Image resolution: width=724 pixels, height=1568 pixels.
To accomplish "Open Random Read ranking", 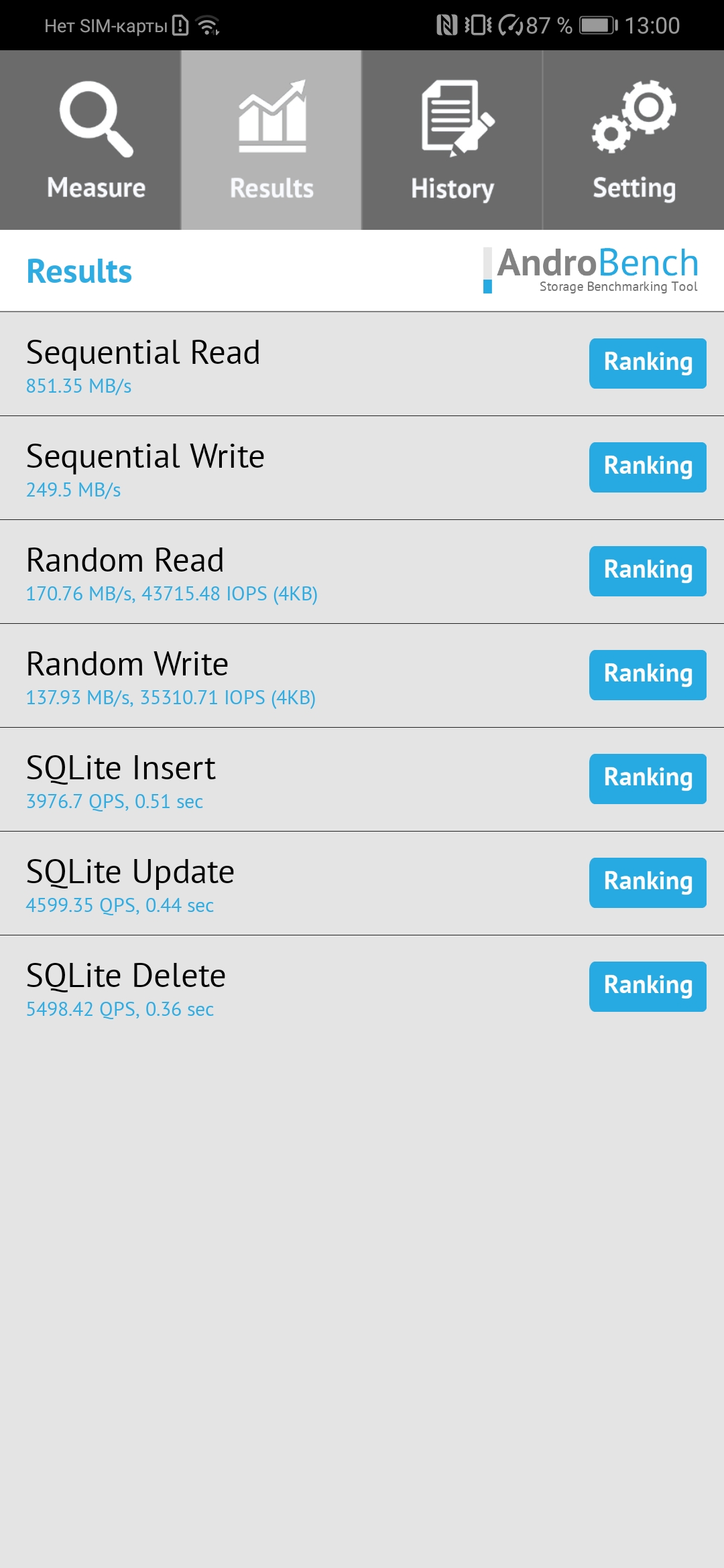I will pyautogui.click(x=648, y=571).
